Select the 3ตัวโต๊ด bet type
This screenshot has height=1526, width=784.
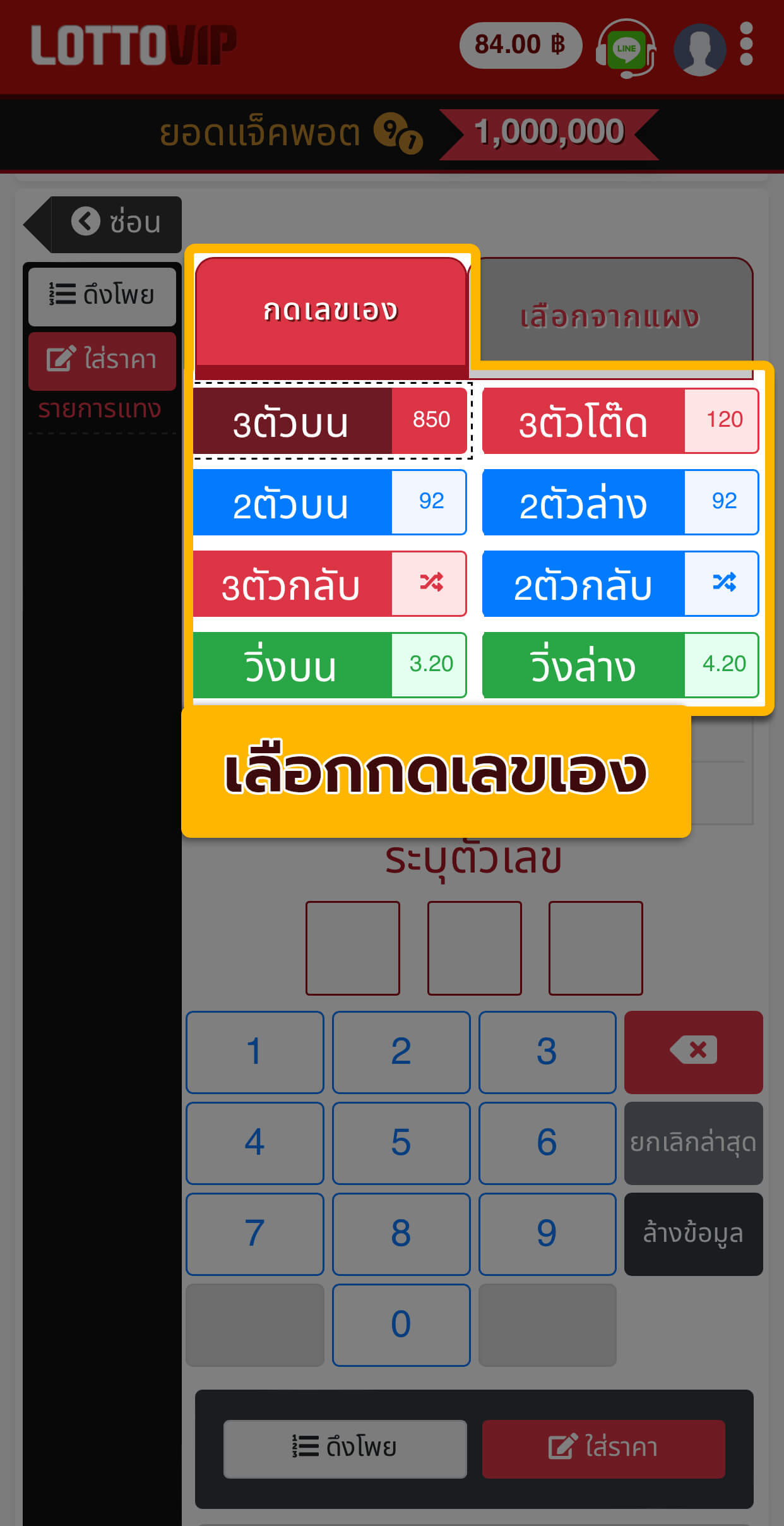click(621, 421)
